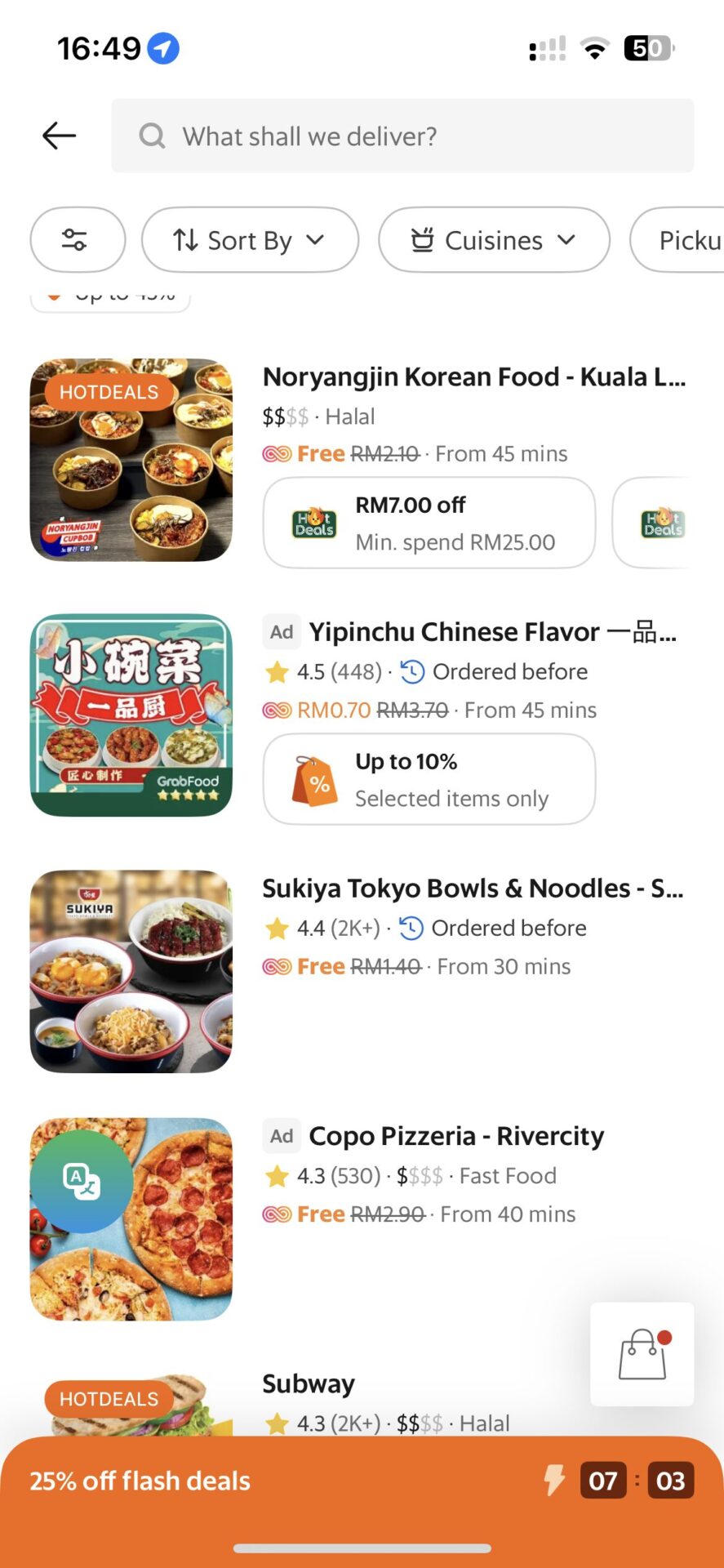The image size is (724, 1568).
Task: Open the 25% off flash deals banner
Action: (362, 1481)
